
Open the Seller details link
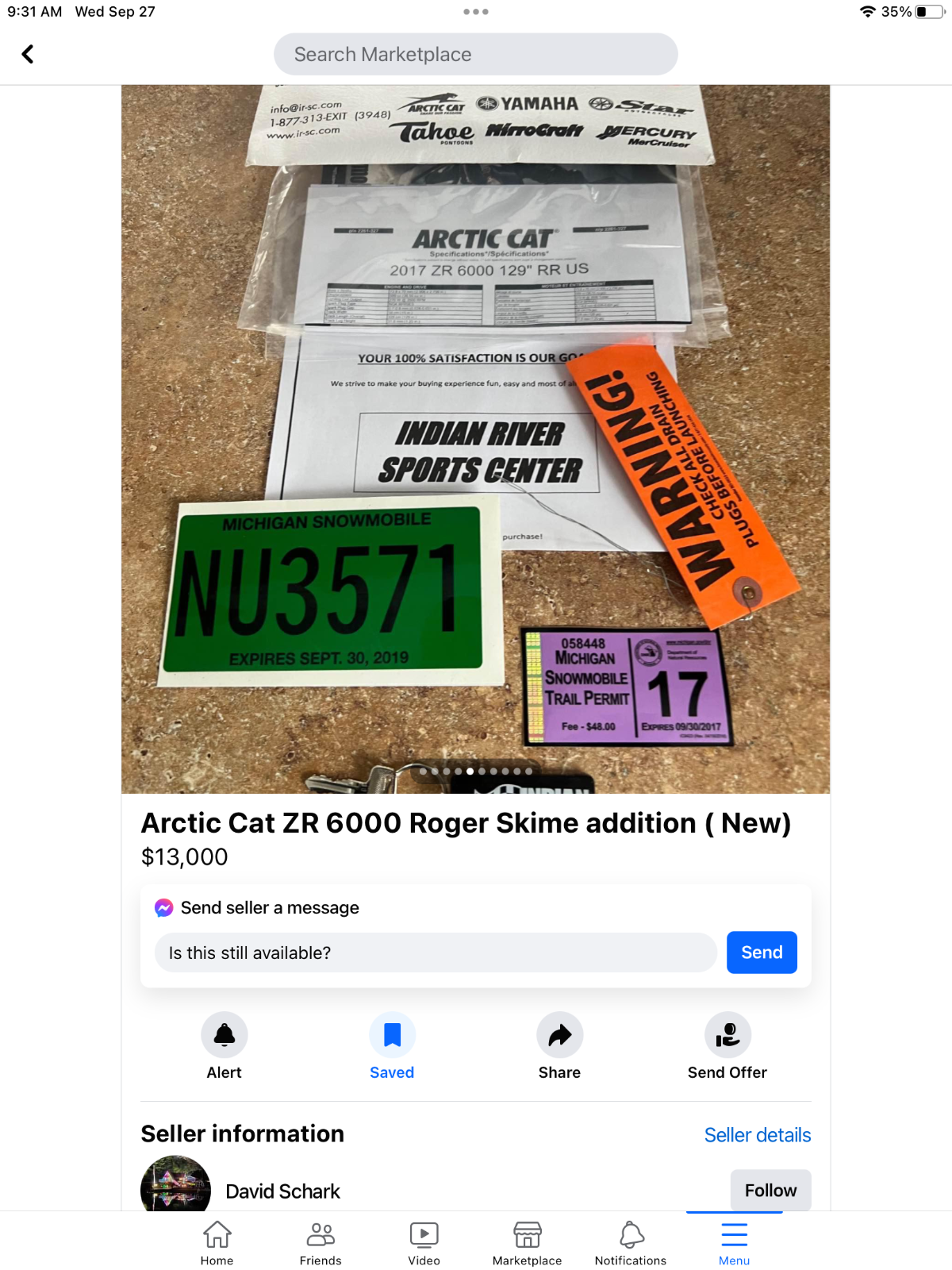pos(757,1135)
